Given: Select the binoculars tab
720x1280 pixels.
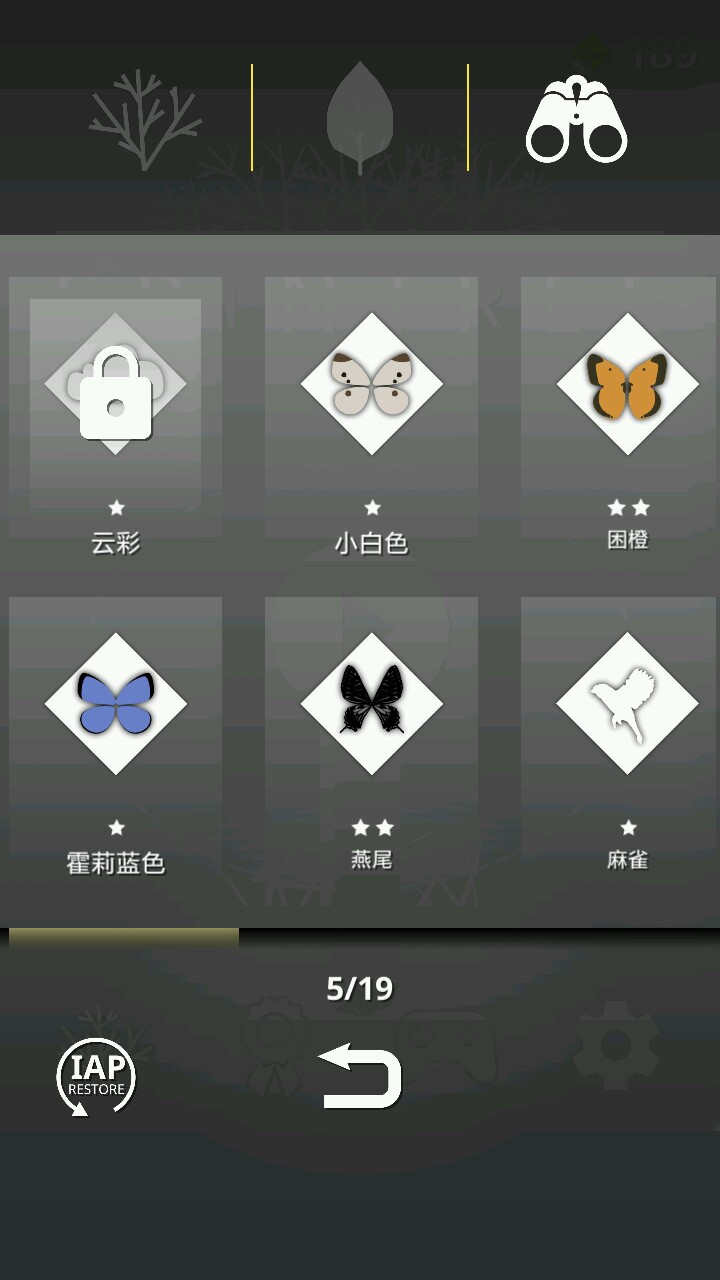Looking at the screenshot, I should pyautogui.click(x=576, y=119).
